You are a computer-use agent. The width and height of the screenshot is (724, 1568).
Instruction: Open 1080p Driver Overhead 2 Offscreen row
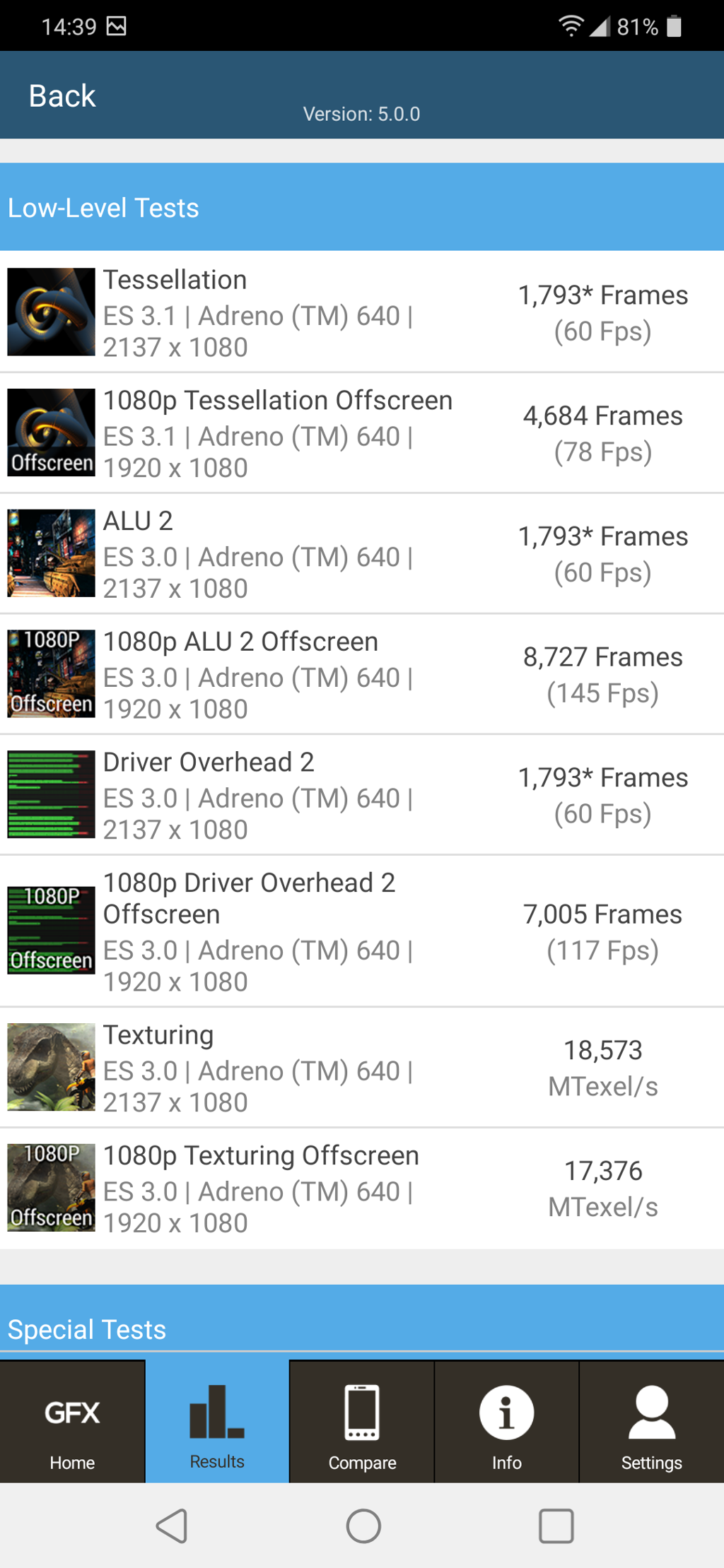coord(362,931)
